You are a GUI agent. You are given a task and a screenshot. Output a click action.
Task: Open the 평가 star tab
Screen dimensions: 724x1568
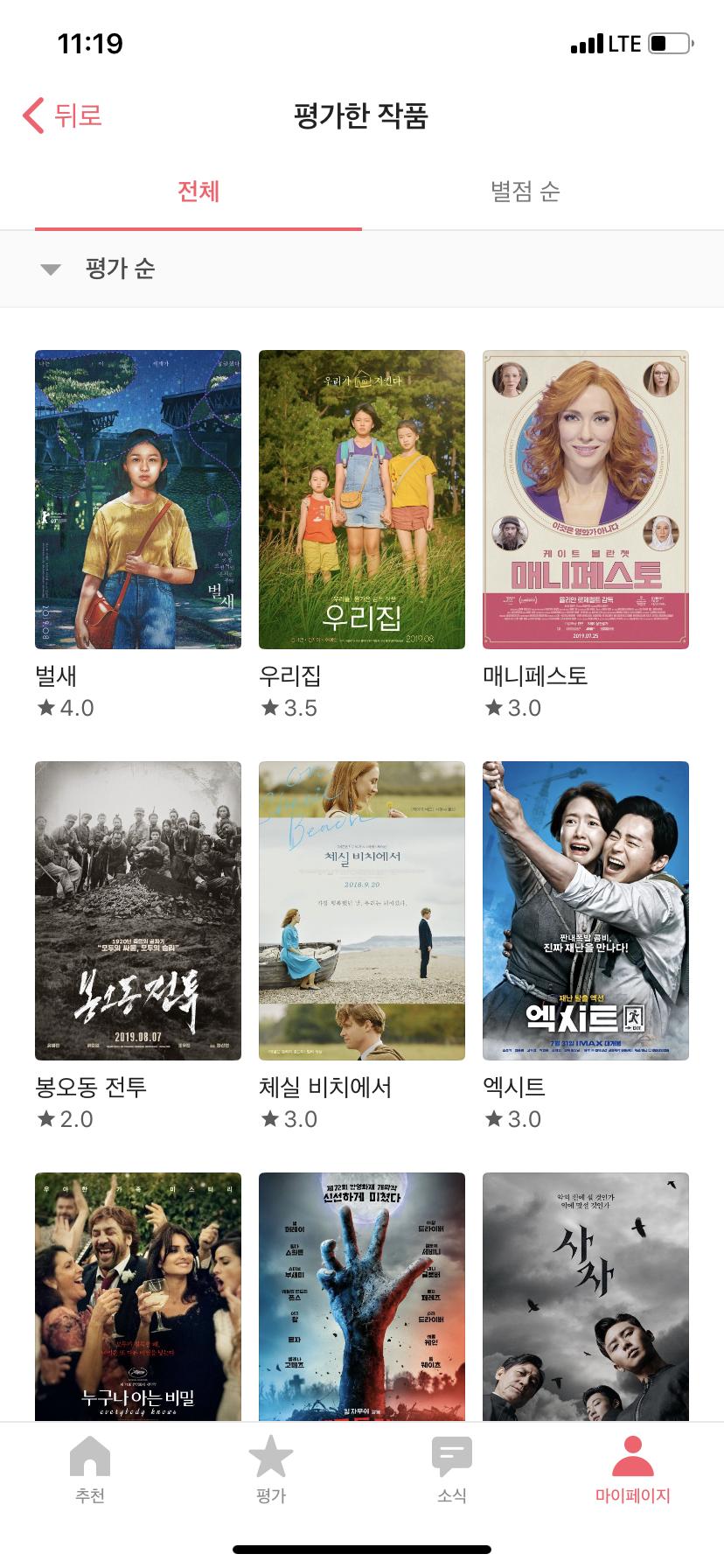coord(271,1470)
